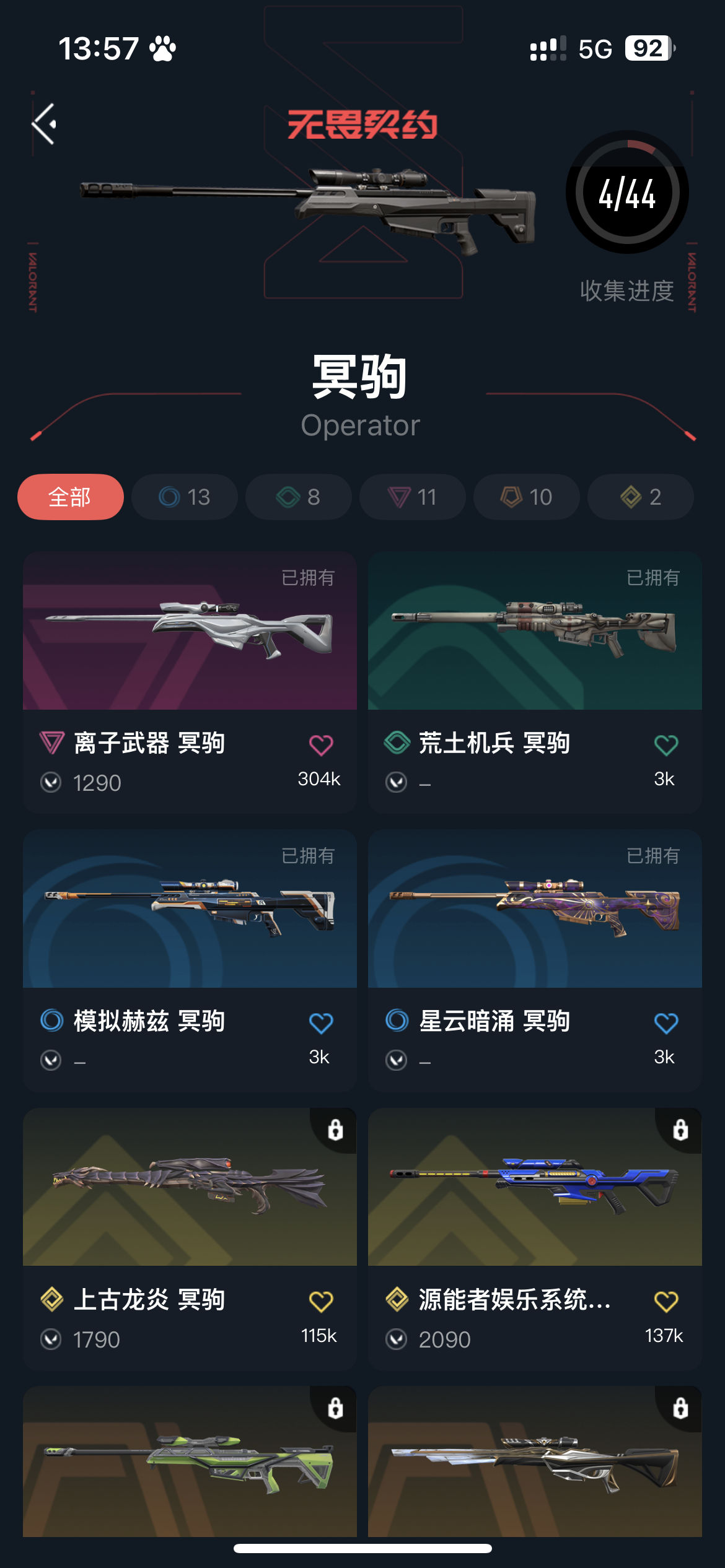Filter skins by the yellow tier (2)
The width and height of the screenshot is (725, 1568).
pos(641,497)
